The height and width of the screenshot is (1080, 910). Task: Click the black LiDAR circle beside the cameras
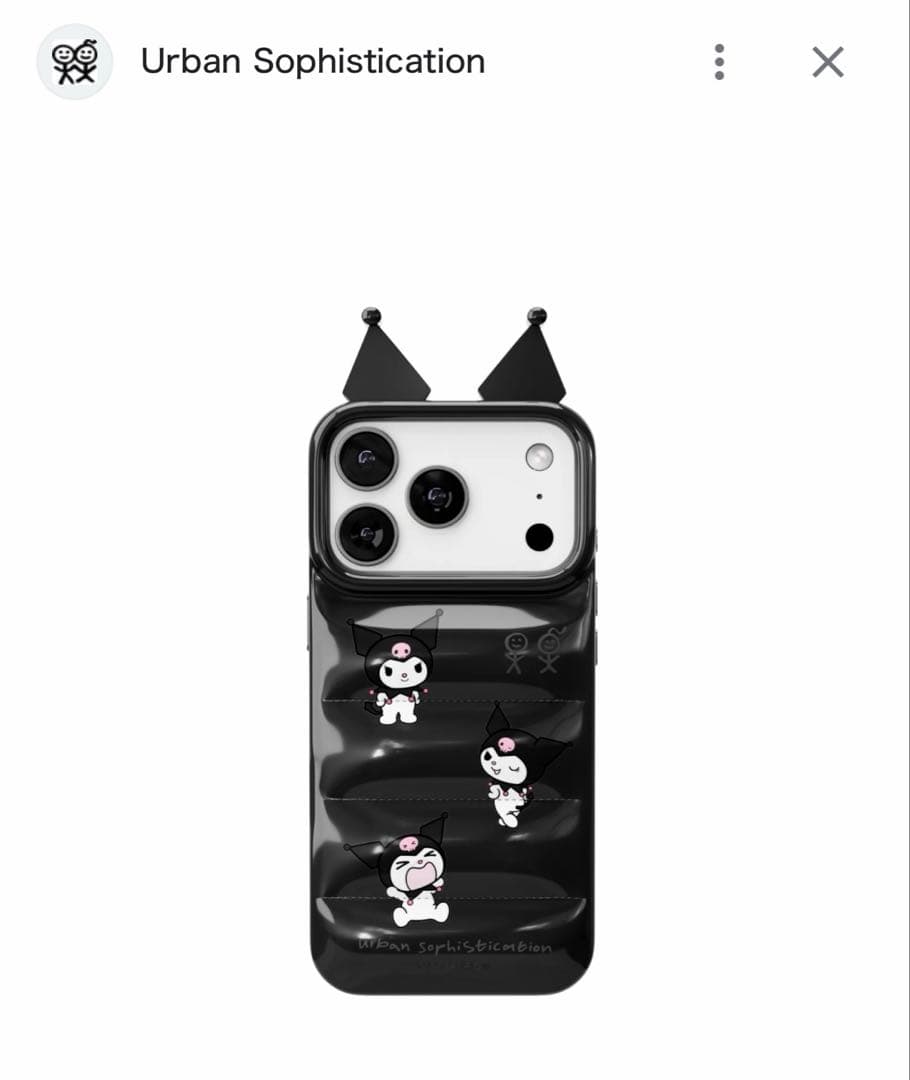pyautogui.click(x=541, y=537)
